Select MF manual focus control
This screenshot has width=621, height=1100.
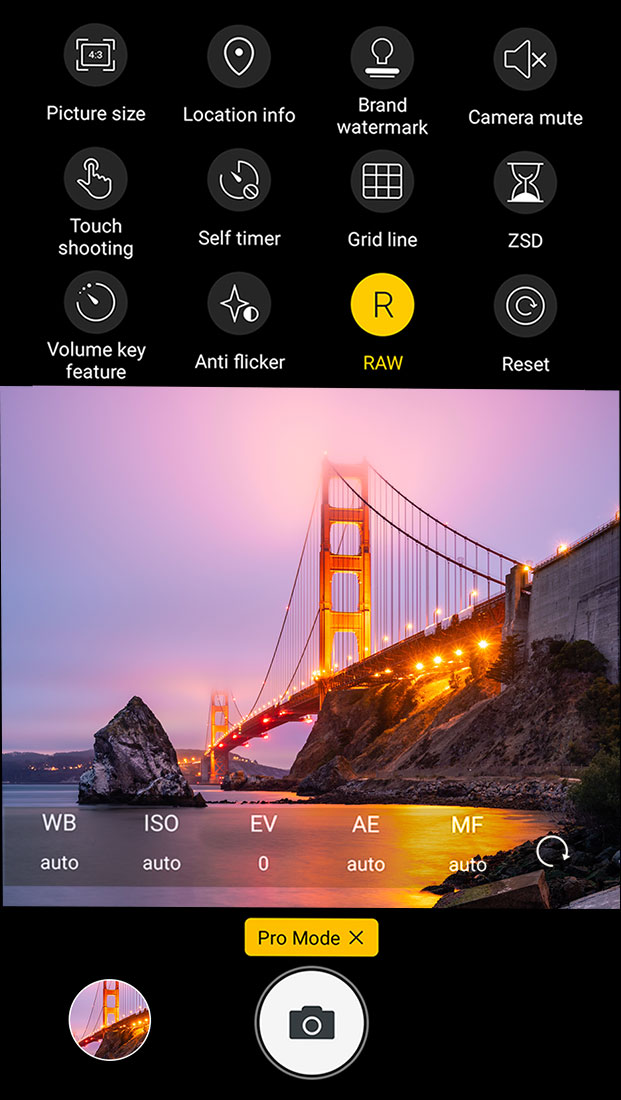point(467,842)
